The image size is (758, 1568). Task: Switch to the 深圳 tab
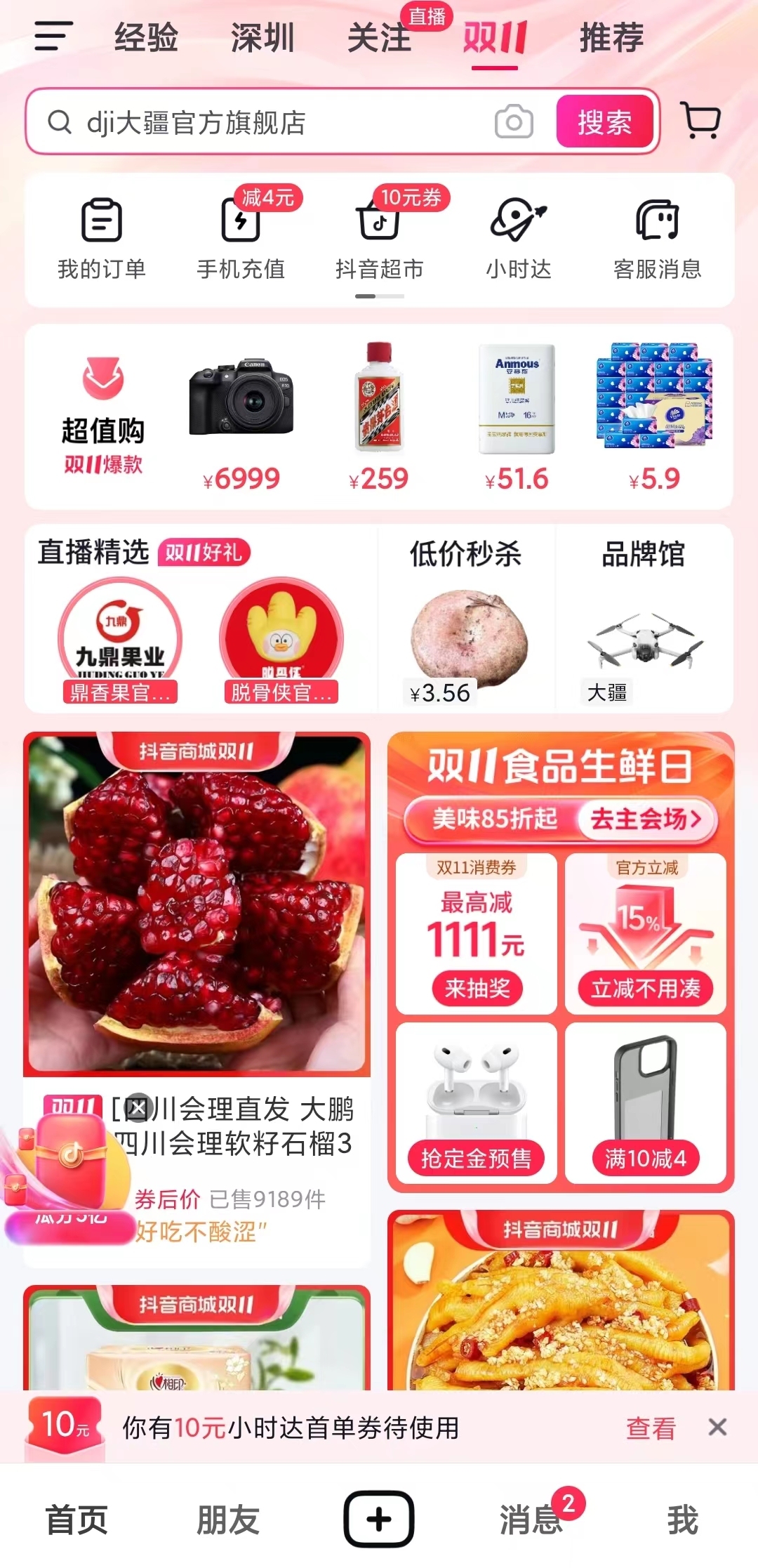[262, 38]
